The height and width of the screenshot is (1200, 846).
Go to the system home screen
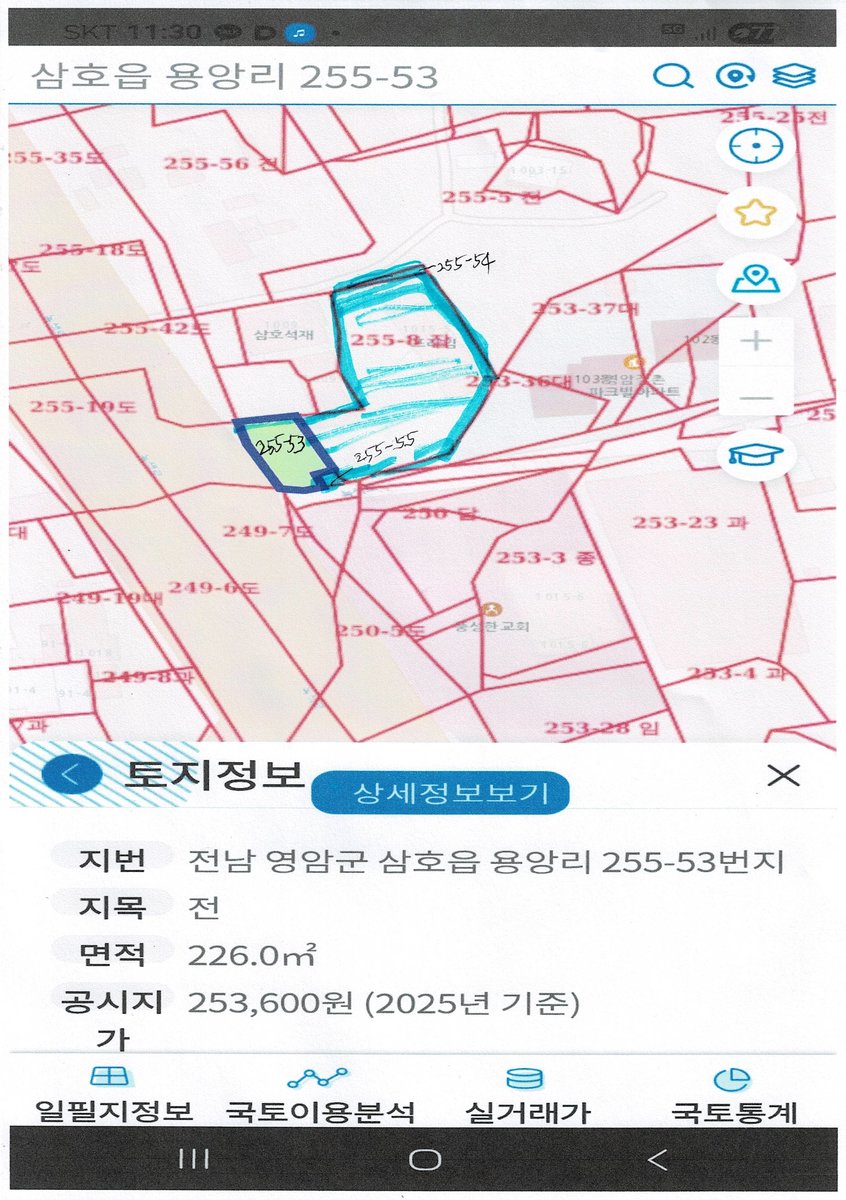[x=424, y=1159]
